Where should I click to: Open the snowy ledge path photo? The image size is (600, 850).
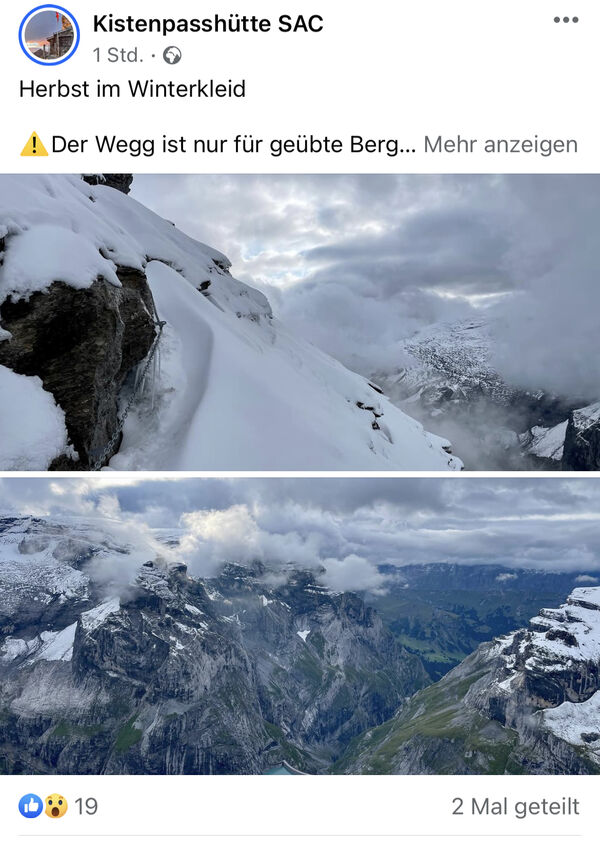[x=300, y=322]
